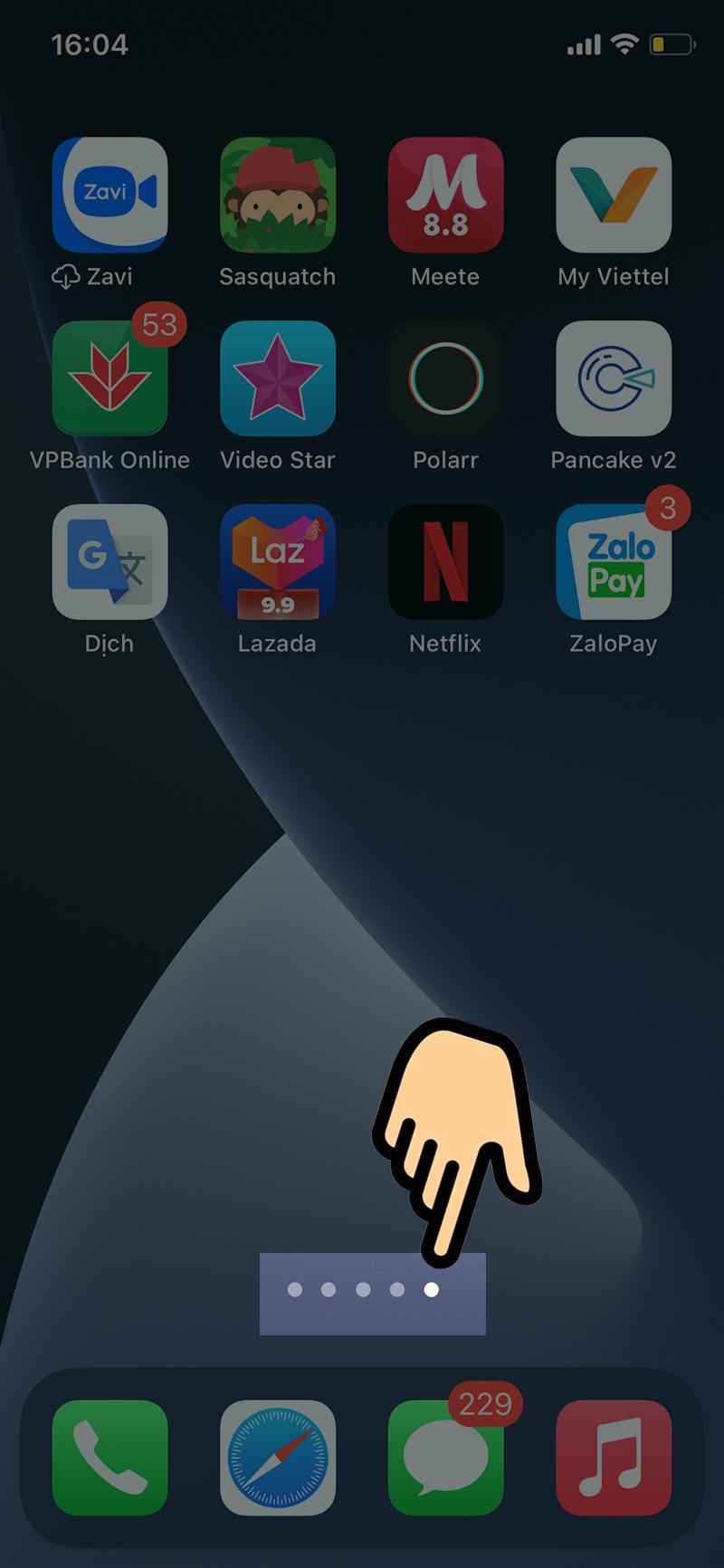724x1568 pixels.
Task: Open the Music app in dock
Action: (x=614, y=1458)
